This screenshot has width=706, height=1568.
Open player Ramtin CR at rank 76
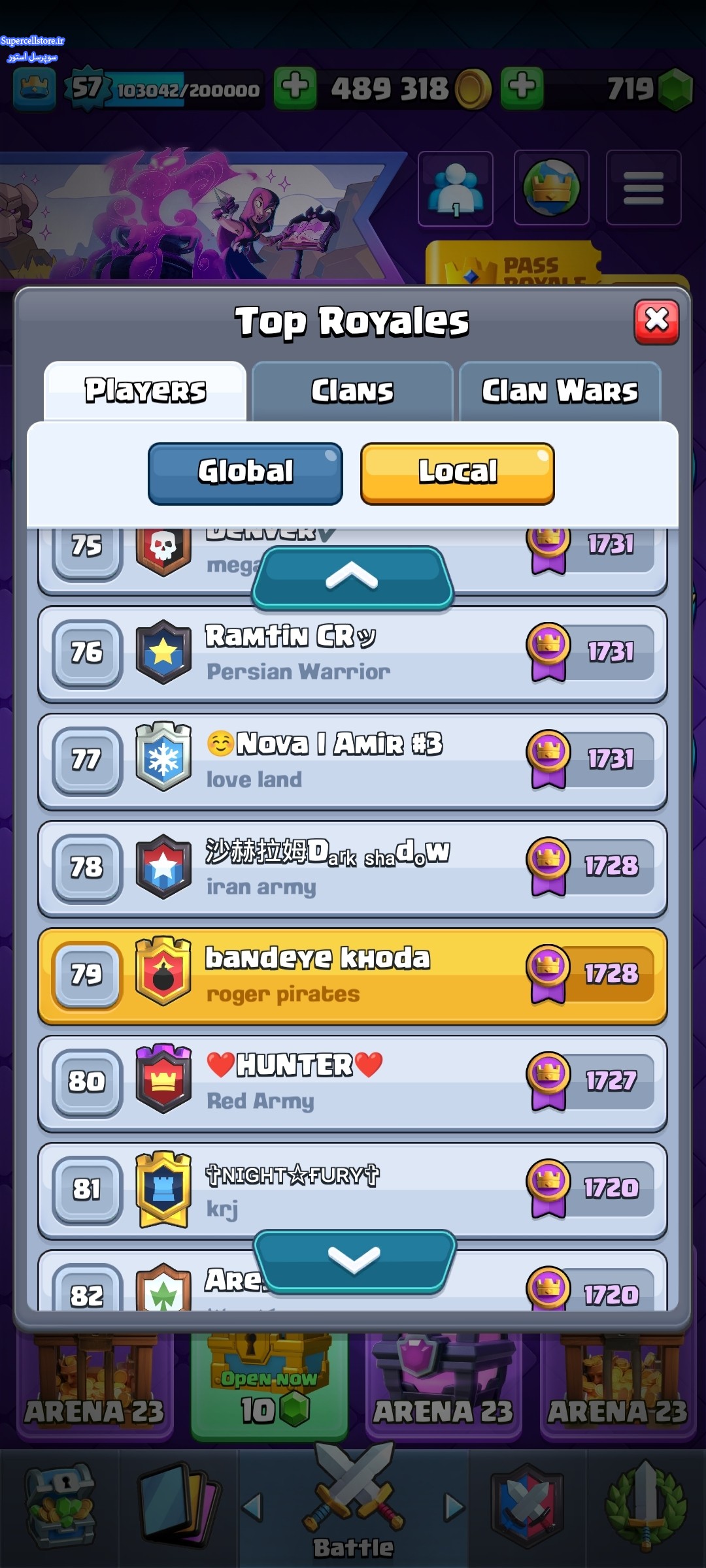[x=352, y=654]
